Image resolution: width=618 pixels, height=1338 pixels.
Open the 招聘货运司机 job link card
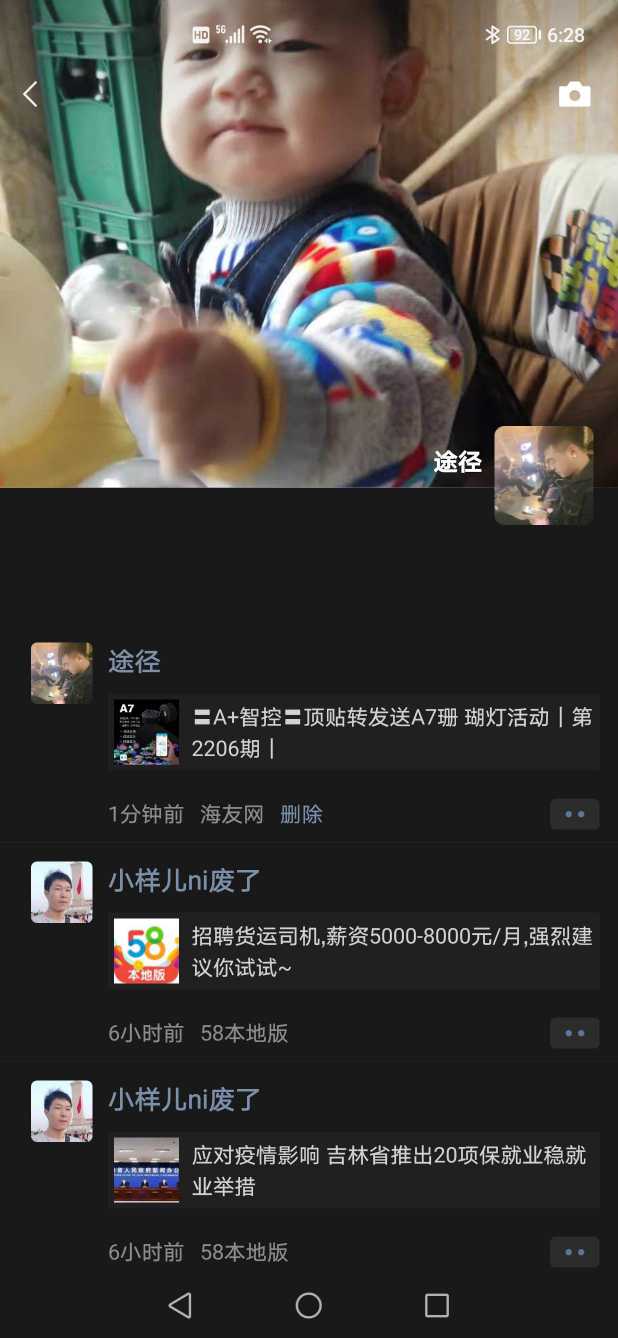point(354,951)
